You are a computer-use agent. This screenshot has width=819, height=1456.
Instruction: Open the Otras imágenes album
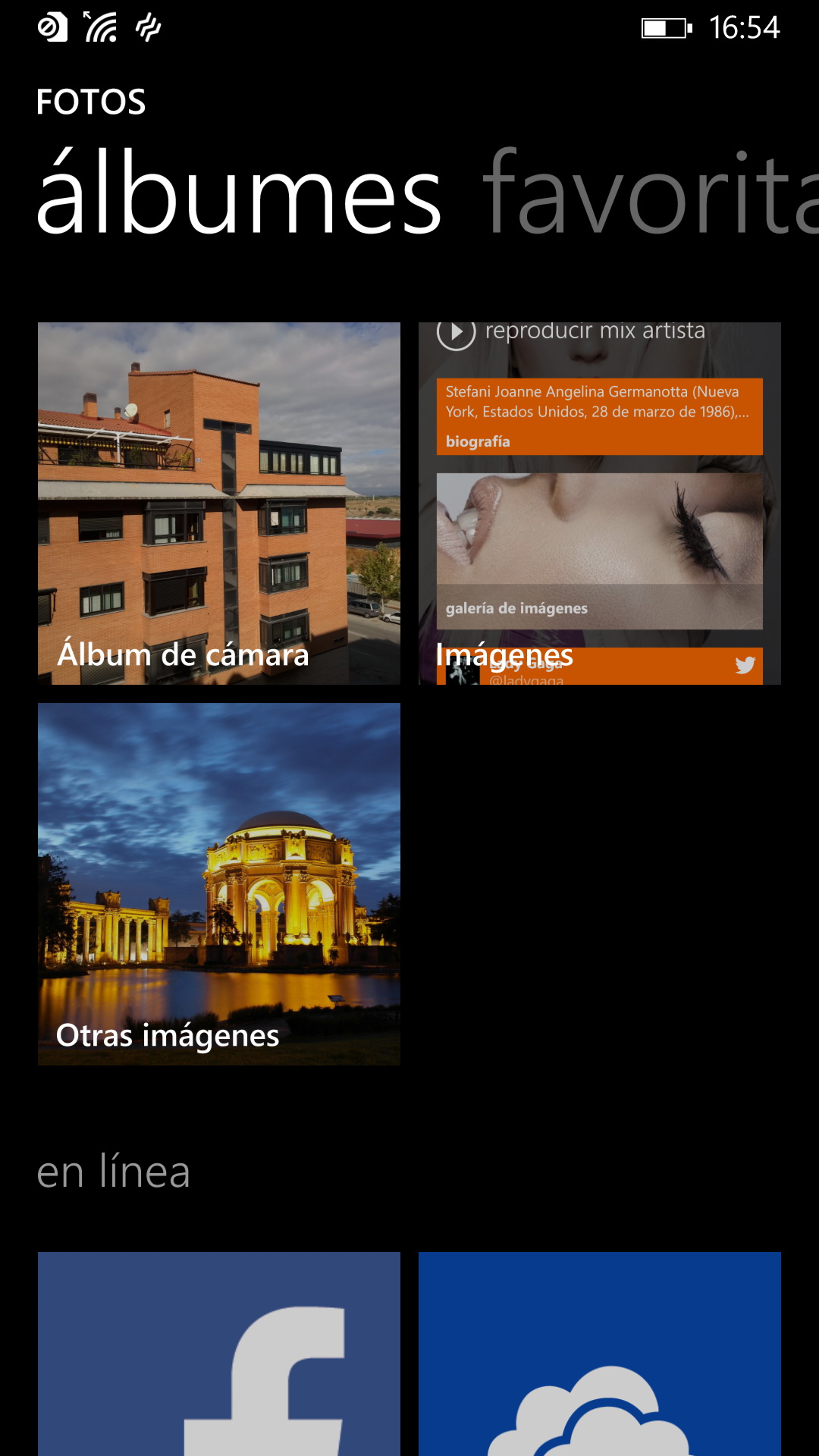(219, 884)
